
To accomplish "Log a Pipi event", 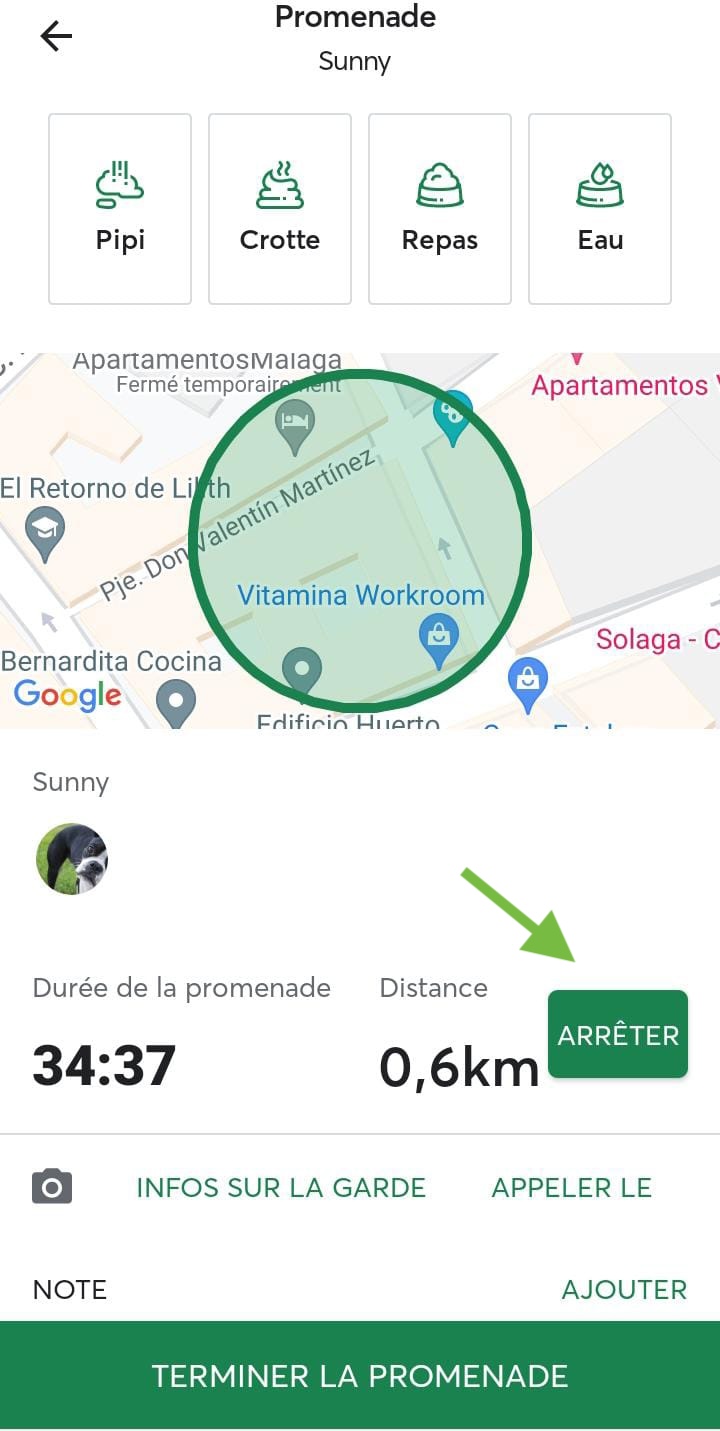I will point(120,208).
